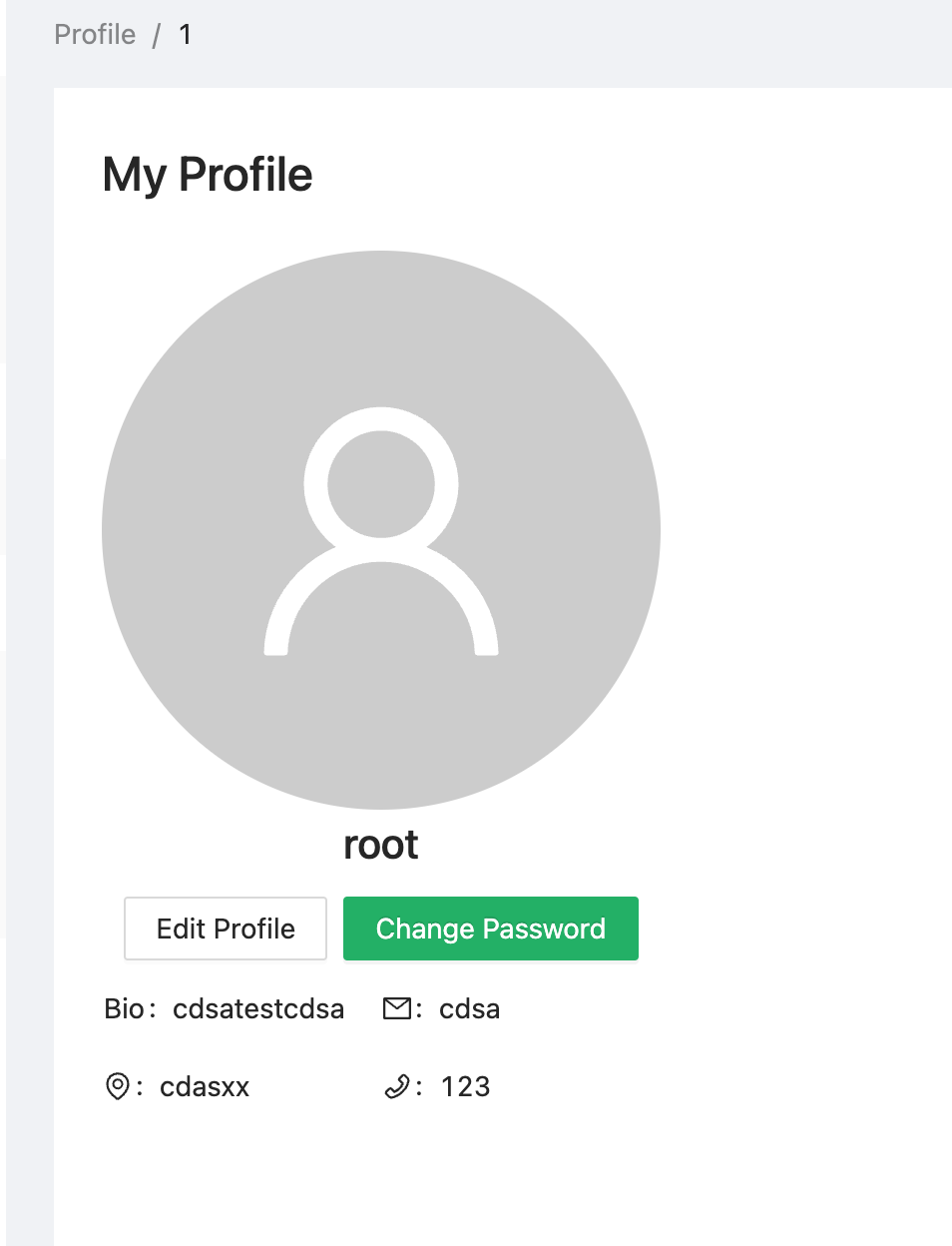Go to the Profile breadcrumb link
Viewport: 952px width, 1246px height.
pos(95,35)
